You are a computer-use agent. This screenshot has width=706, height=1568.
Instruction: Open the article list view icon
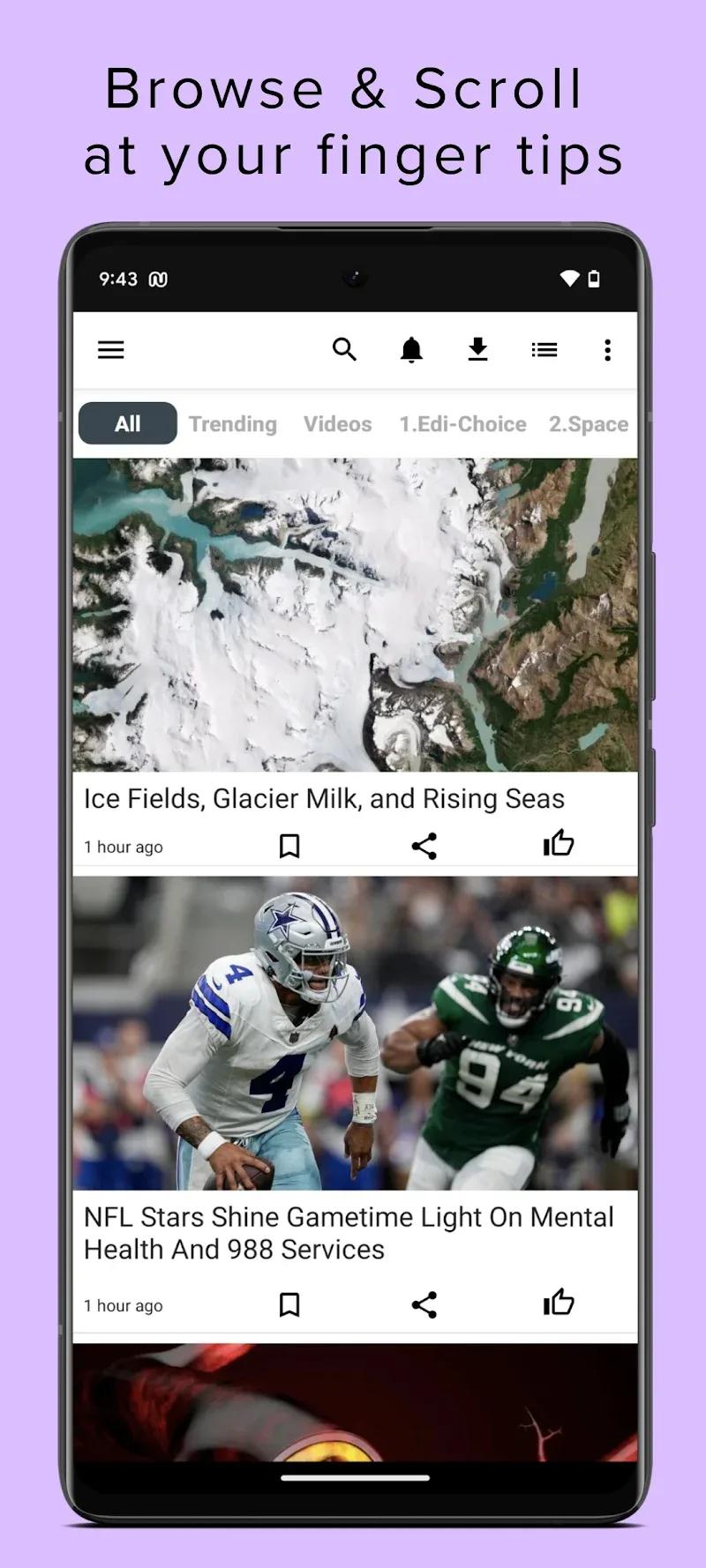click(544, 349)
